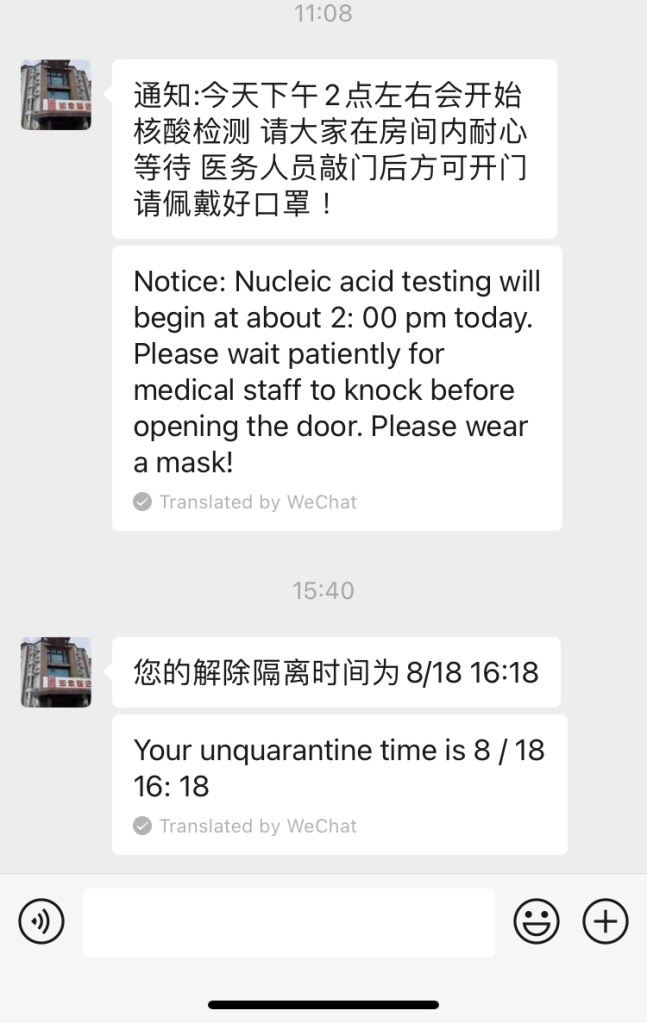Open the emoji sticker panel
This screenshot has width=647, height=1023.
(536, 921)
